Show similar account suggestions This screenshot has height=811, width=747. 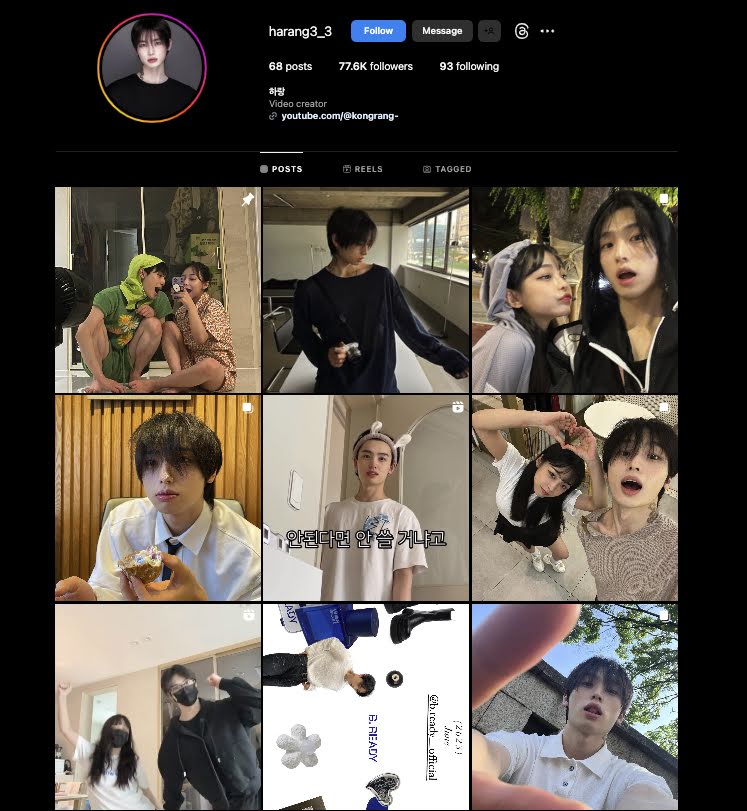click(490, 31)
